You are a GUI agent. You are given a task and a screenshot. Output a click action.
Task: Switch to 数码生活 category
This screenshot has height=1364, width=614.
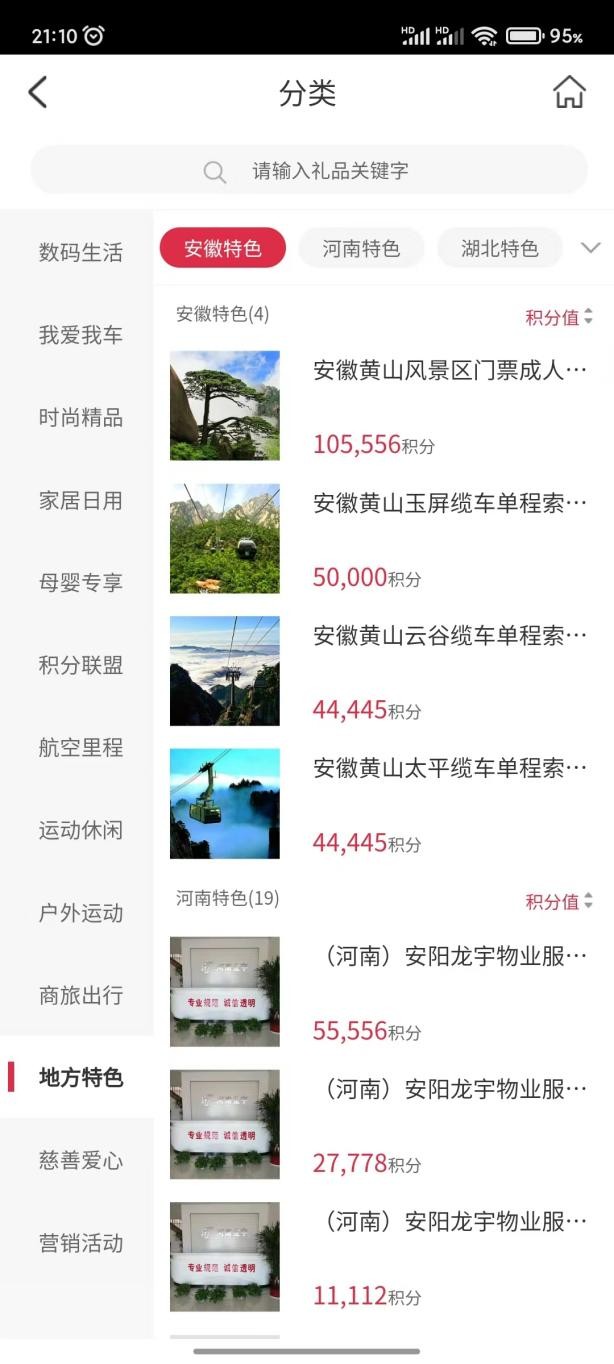(81, 253)
